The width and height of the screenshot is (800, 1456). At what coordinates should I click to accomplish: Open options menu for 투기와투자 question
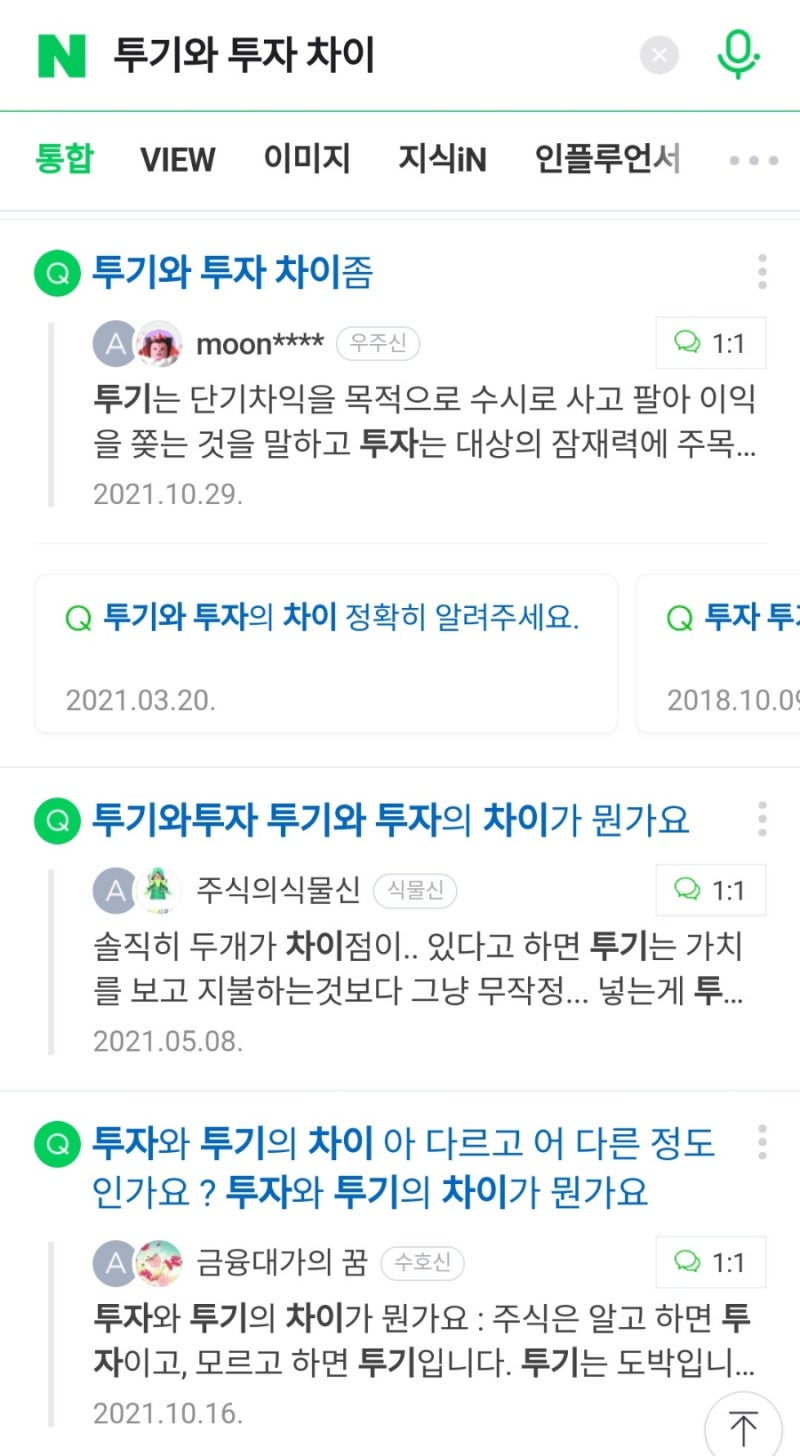pyautogui.click(x=762, y=818)
